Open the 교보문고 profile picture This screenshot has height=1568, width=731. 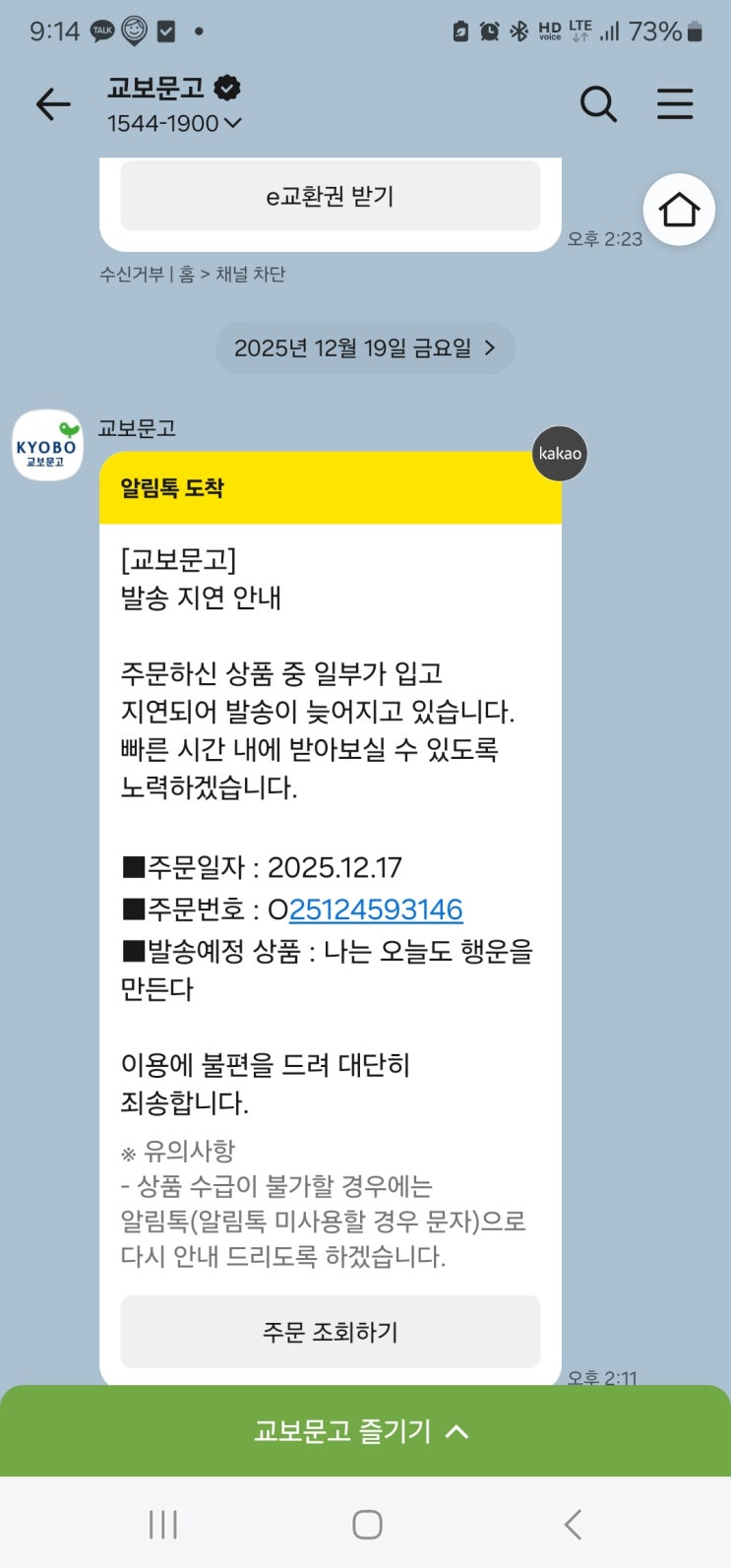click(46, 446)
